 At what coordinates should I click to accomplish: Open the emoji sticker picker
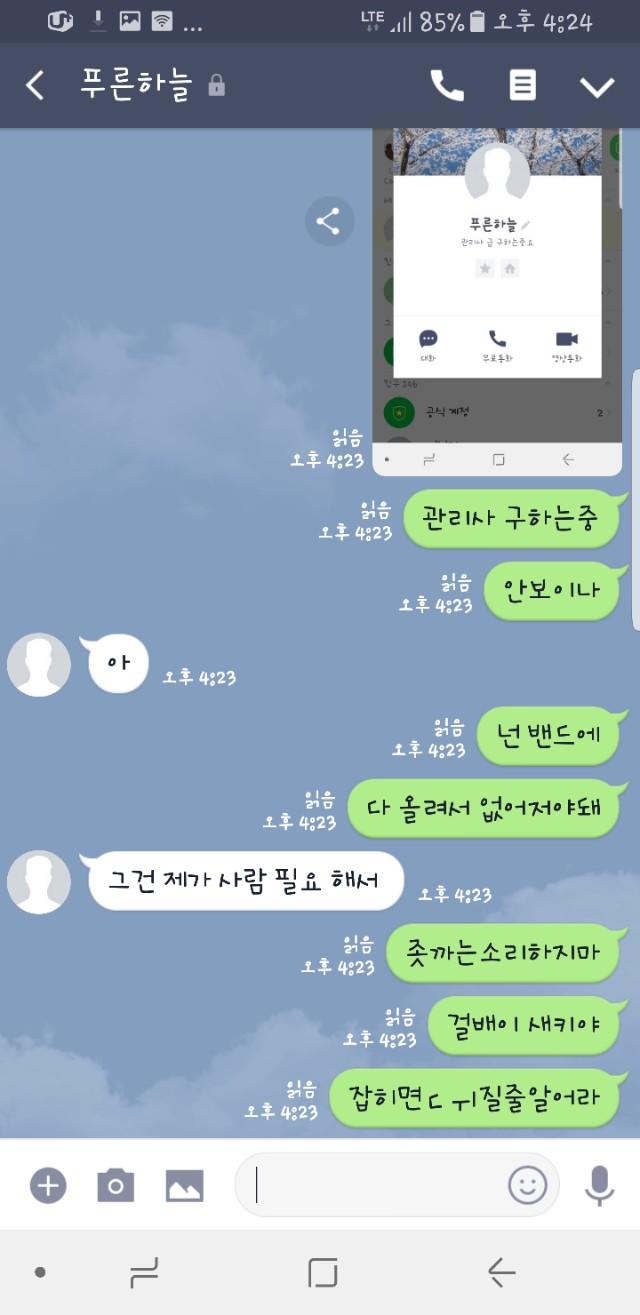528,1185
